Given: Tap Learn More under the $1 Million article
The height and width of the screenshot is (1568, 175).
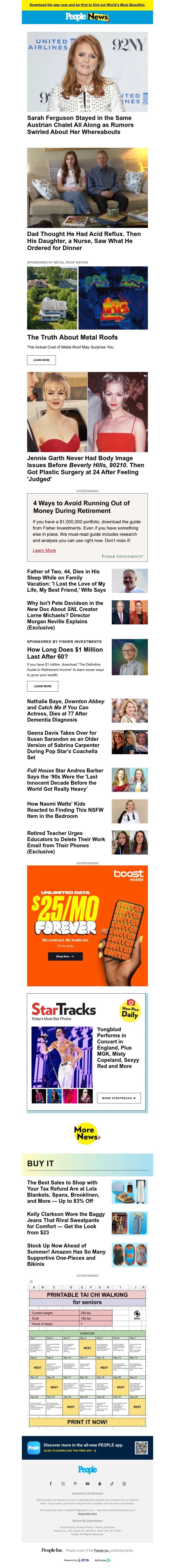Looking at the screenshot, I should click(42, 686).
